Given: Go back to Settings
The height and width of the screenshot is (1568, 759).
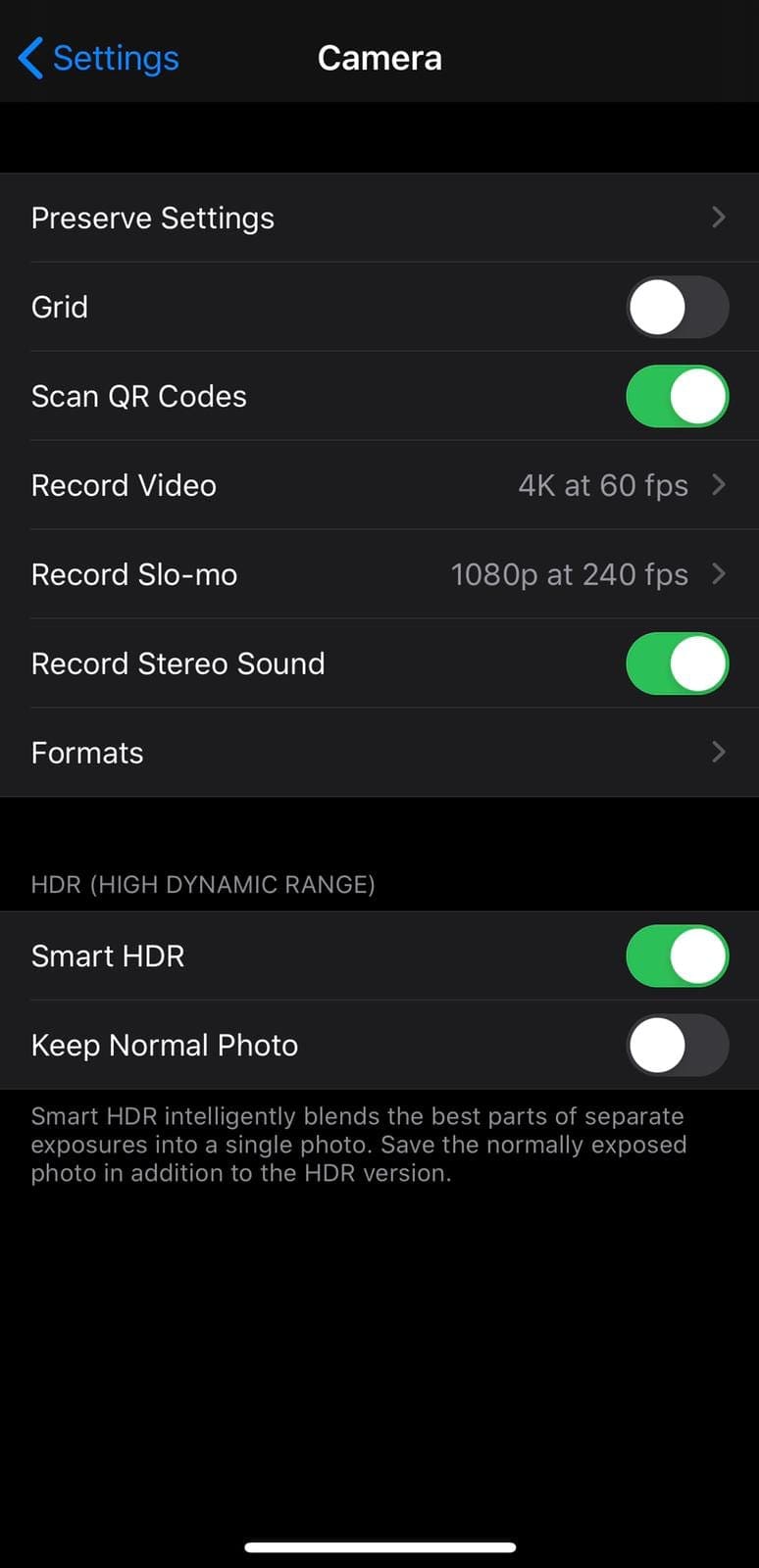Looking at the screenshot, I should [x=115, y=58].
